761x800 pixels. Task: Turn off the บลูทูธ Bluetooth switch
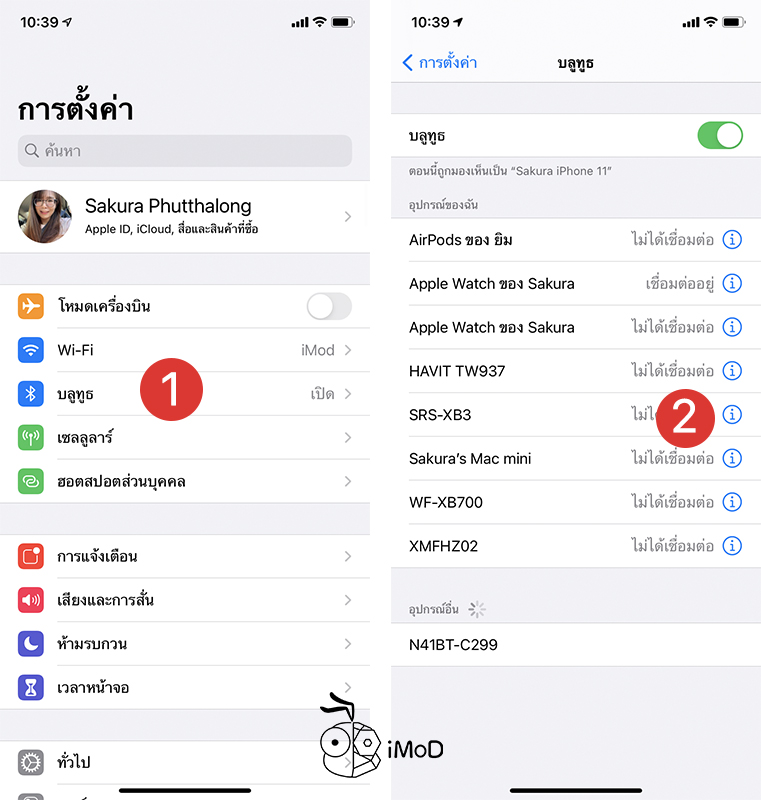click(719, 136)
